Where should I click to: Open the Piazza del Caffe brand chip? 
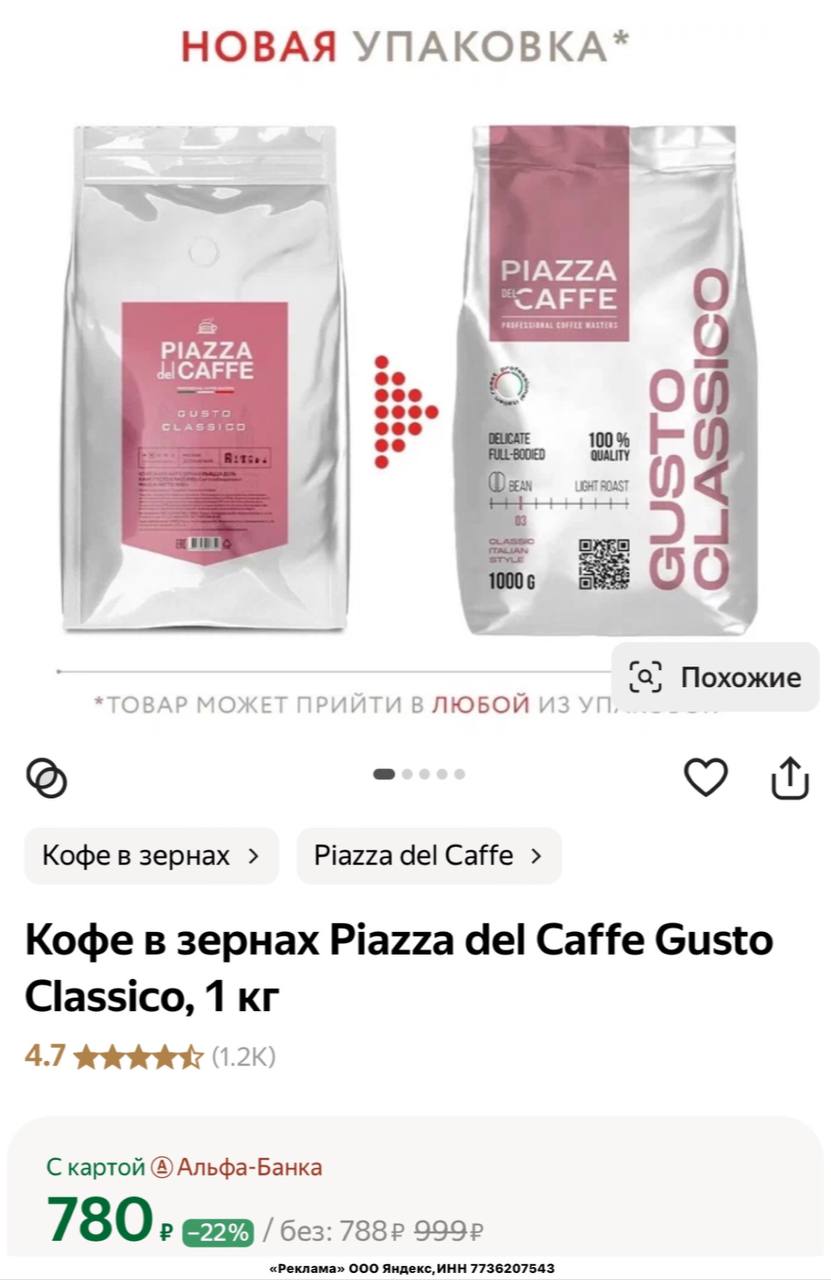tap(428, 856)
